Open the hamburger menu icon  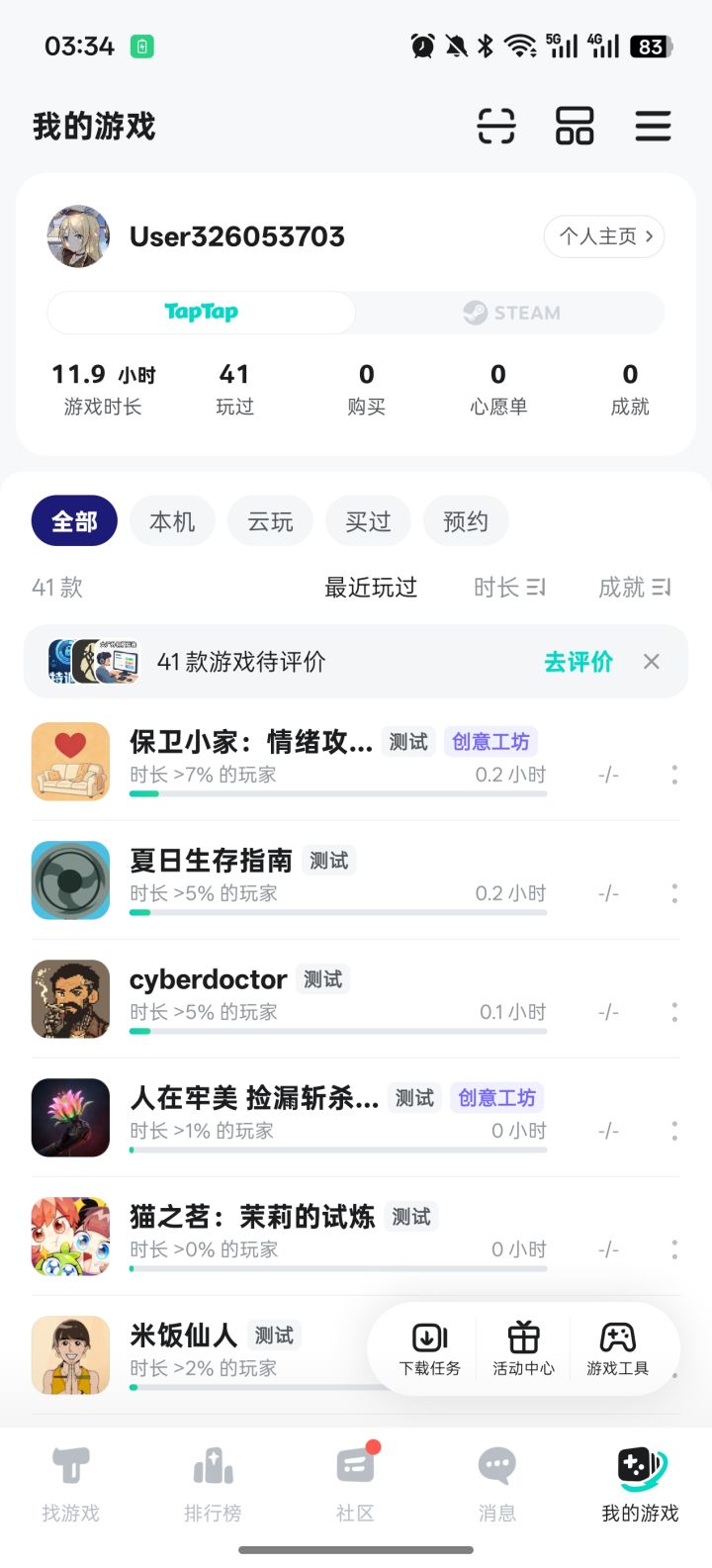tap(653, 127)
